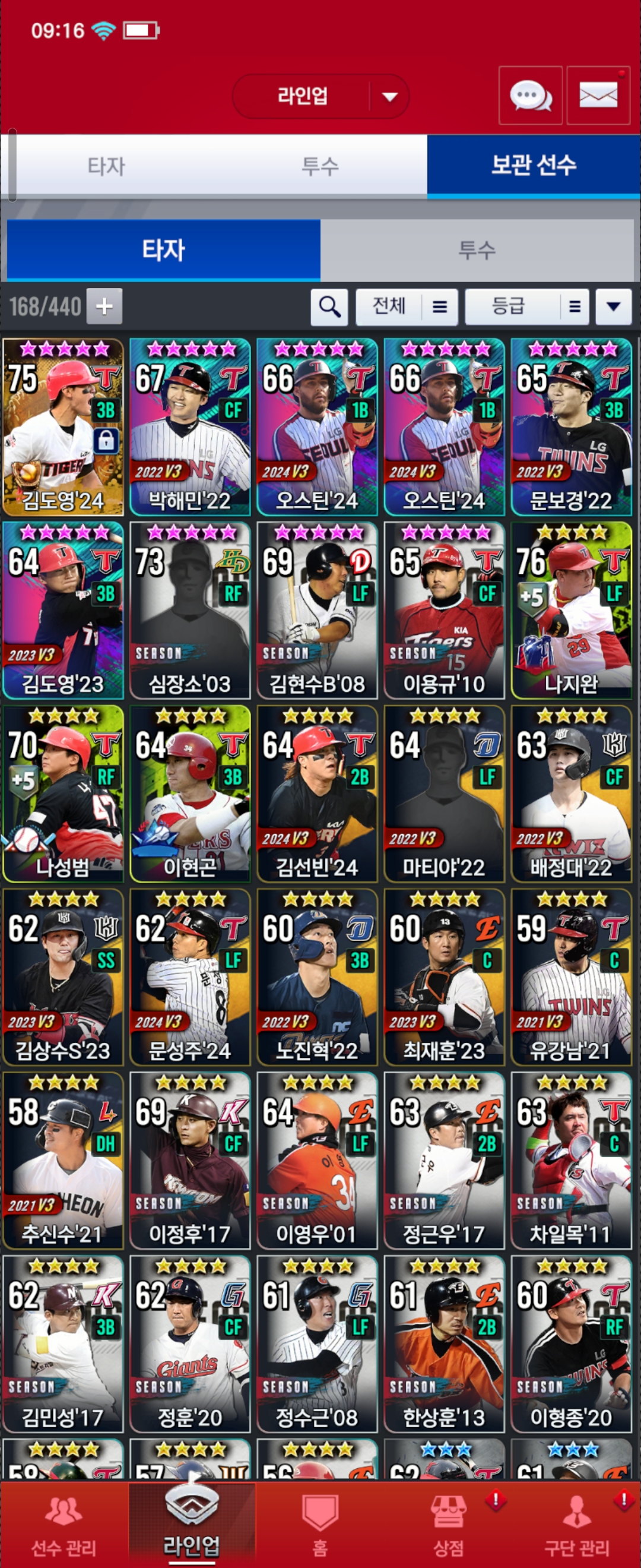Screen dimensions: 641x1568
Task: Switch to the top 투수 tab
Action: coord(320,166)
